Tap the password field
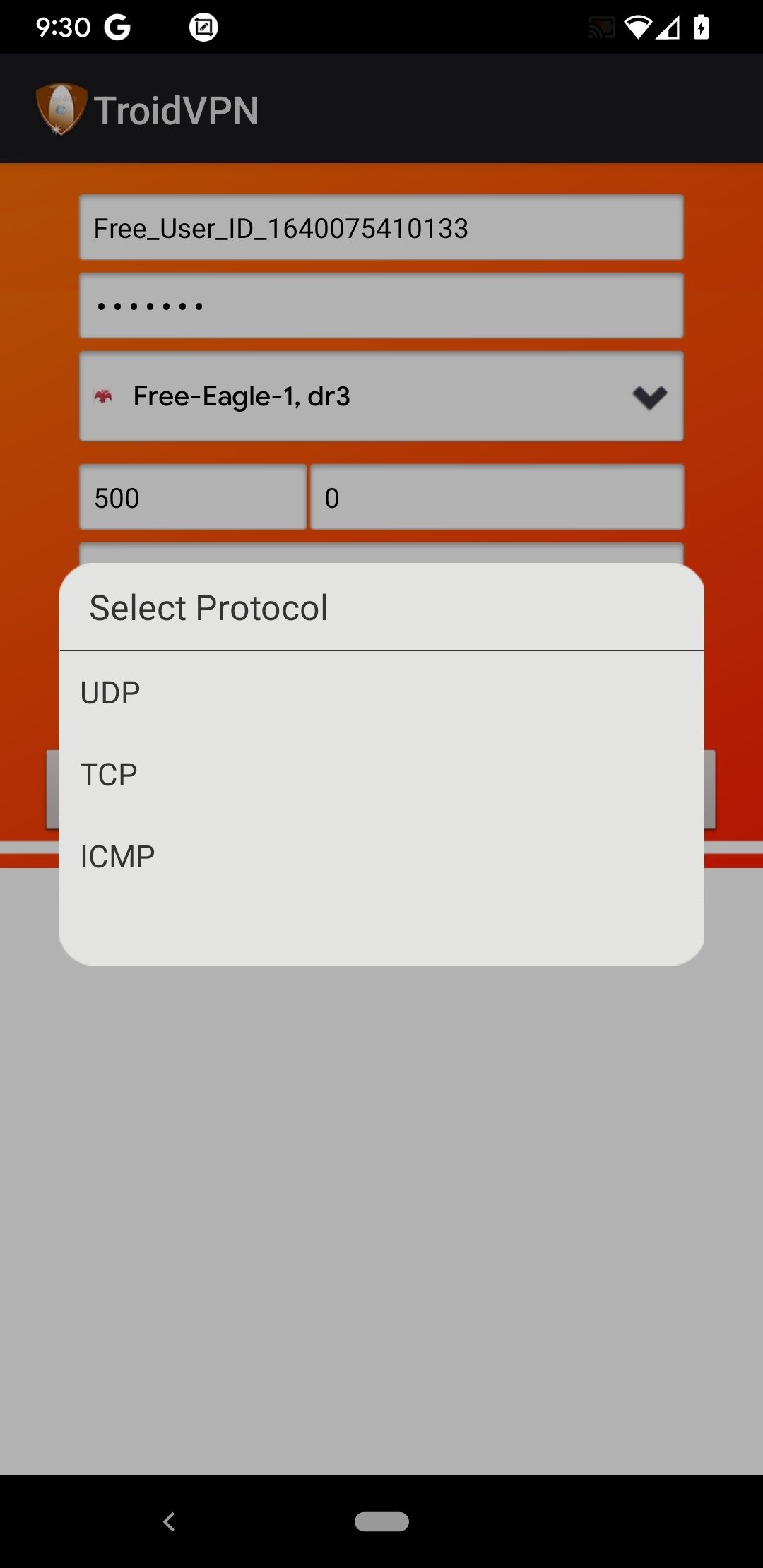Viewport: 763px width, 1568px height. [381, 306]
